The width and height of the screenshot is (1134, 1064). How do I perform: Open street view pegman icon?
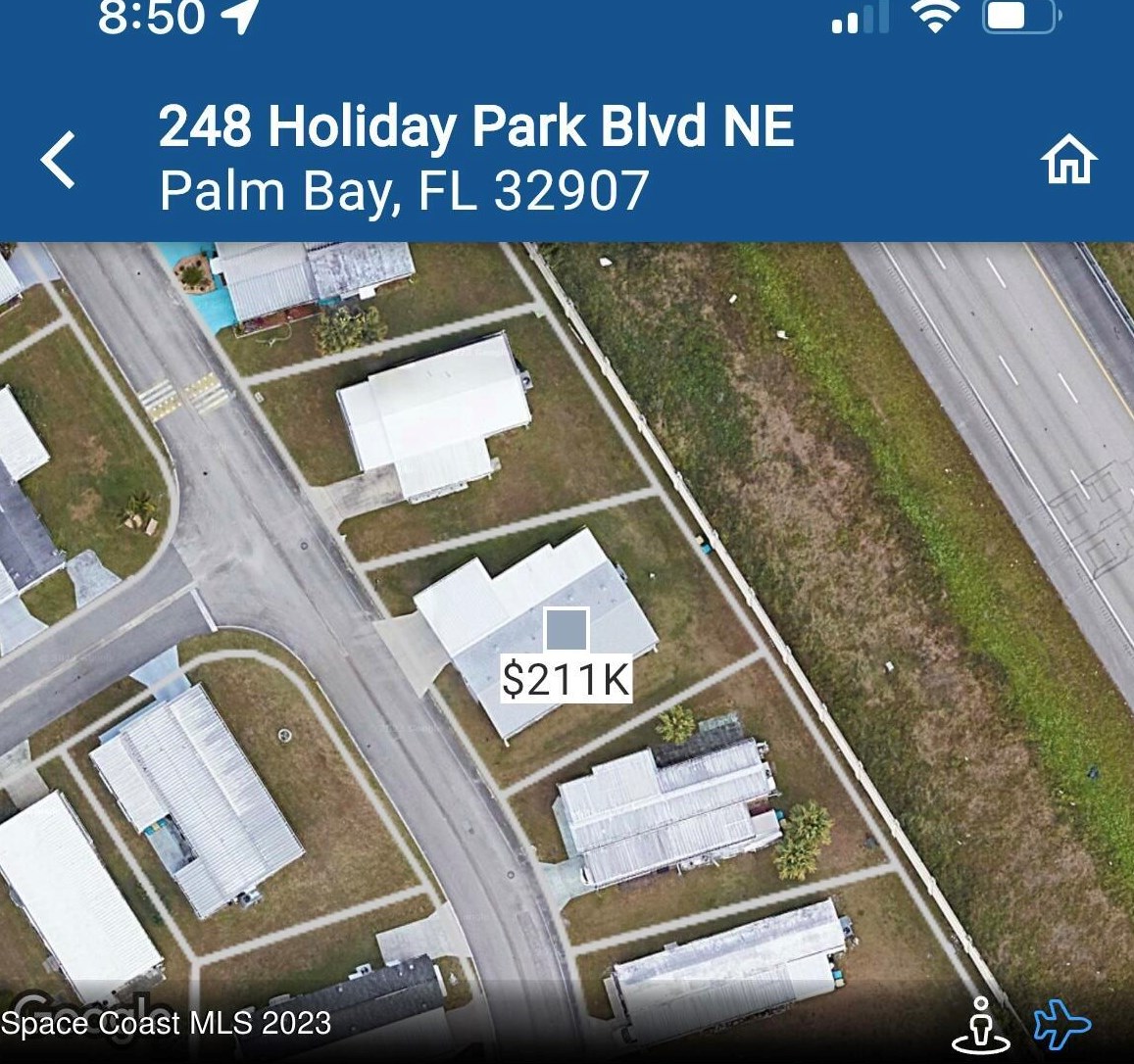pyautogui.click(x=981, y=1025)
